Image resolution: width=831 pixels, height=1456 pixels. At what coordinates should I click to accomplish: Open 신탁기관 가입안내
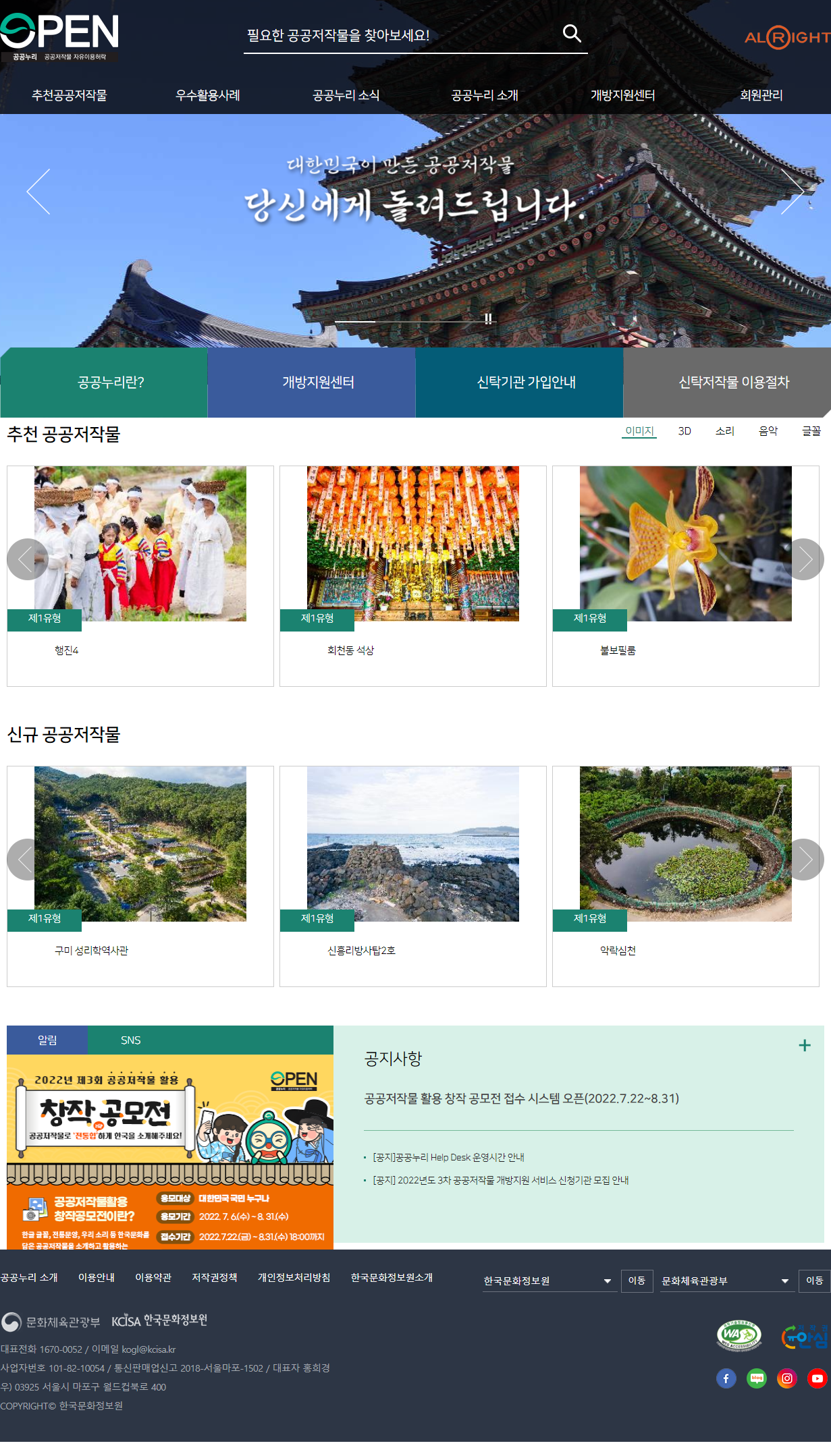[x=526, y=383]
